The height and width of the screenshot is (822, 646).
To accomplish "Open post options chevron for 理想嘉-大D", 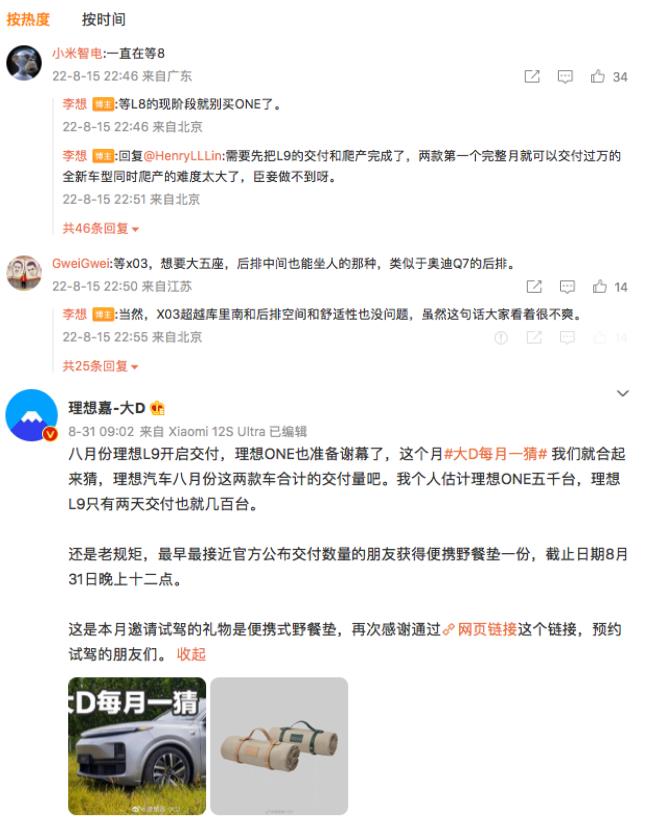I will (623, 393).
